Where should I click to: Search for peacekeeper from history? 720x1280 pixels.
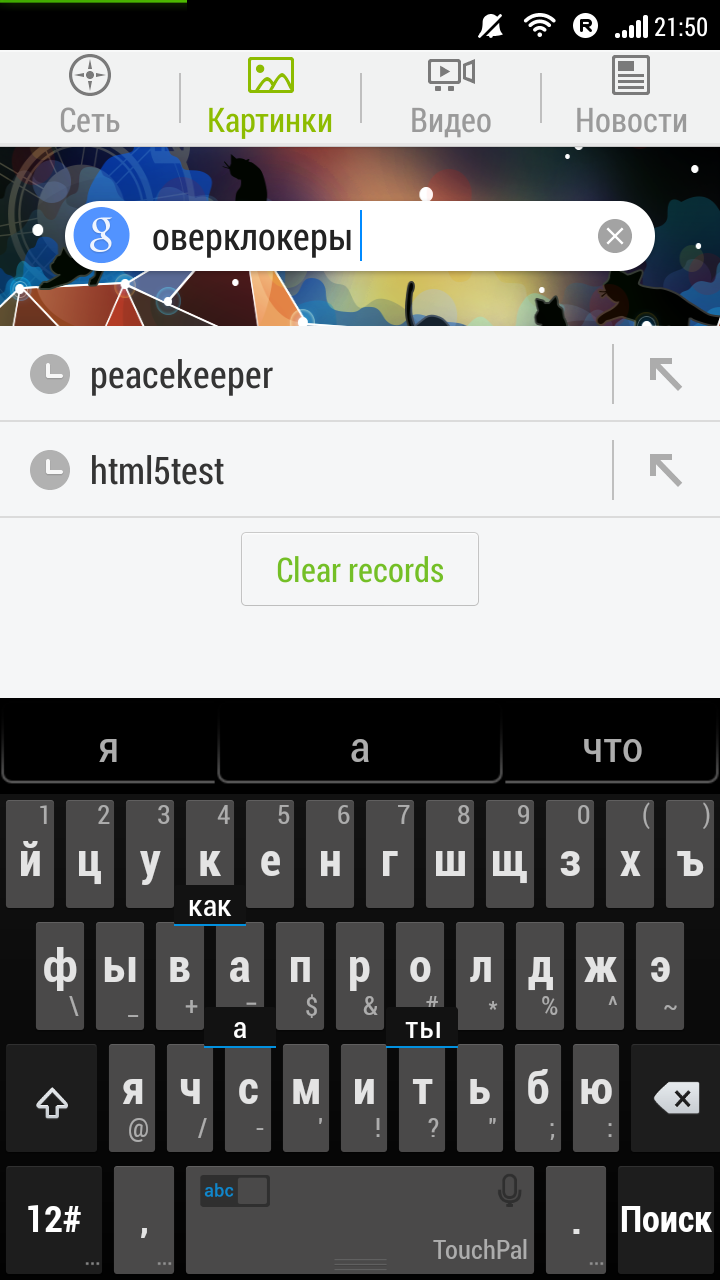300,375
